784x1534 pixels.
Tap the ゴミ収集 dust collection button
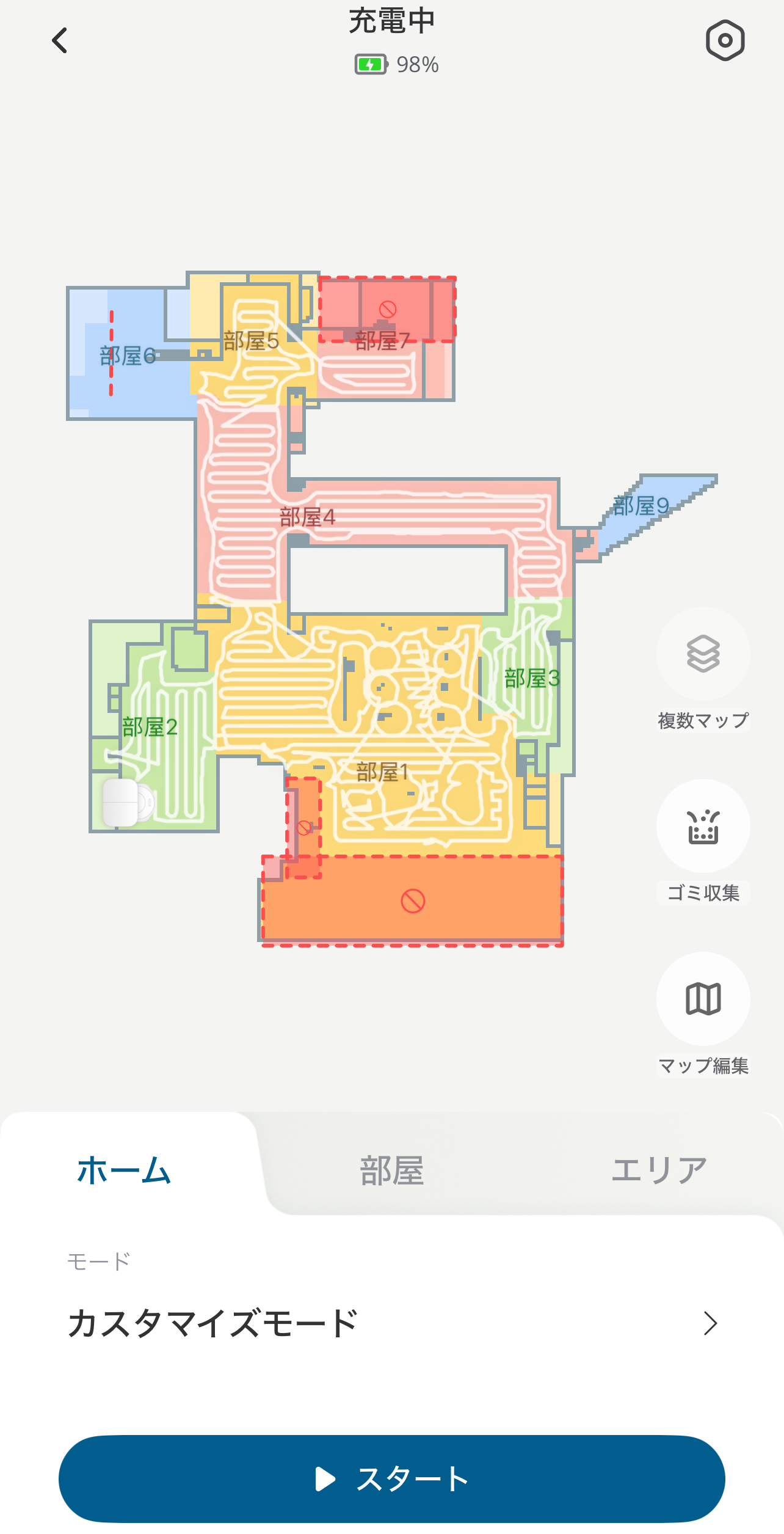pos(703,827)
